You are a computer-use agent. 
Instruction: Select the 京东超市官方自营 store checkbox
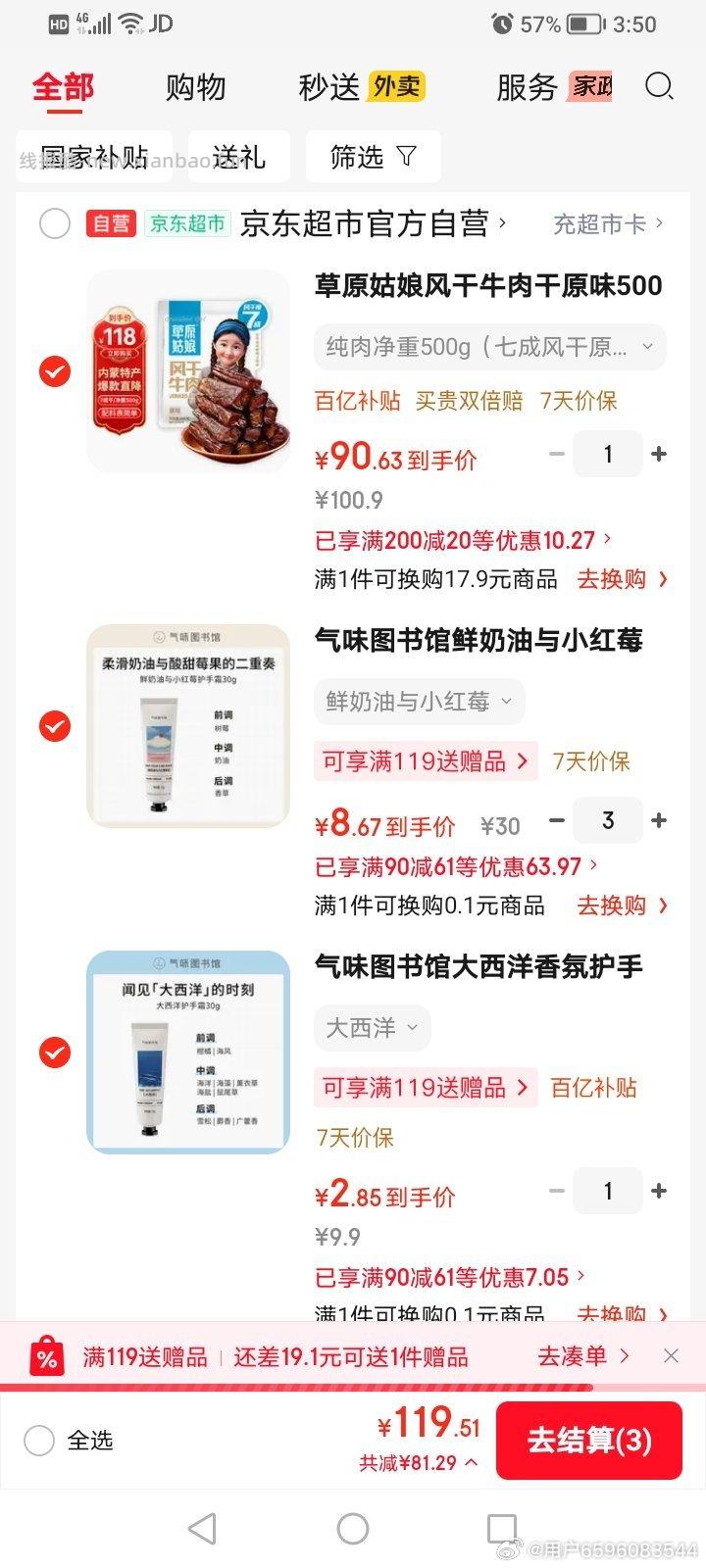pyautogui.click(x=55, y=223)
